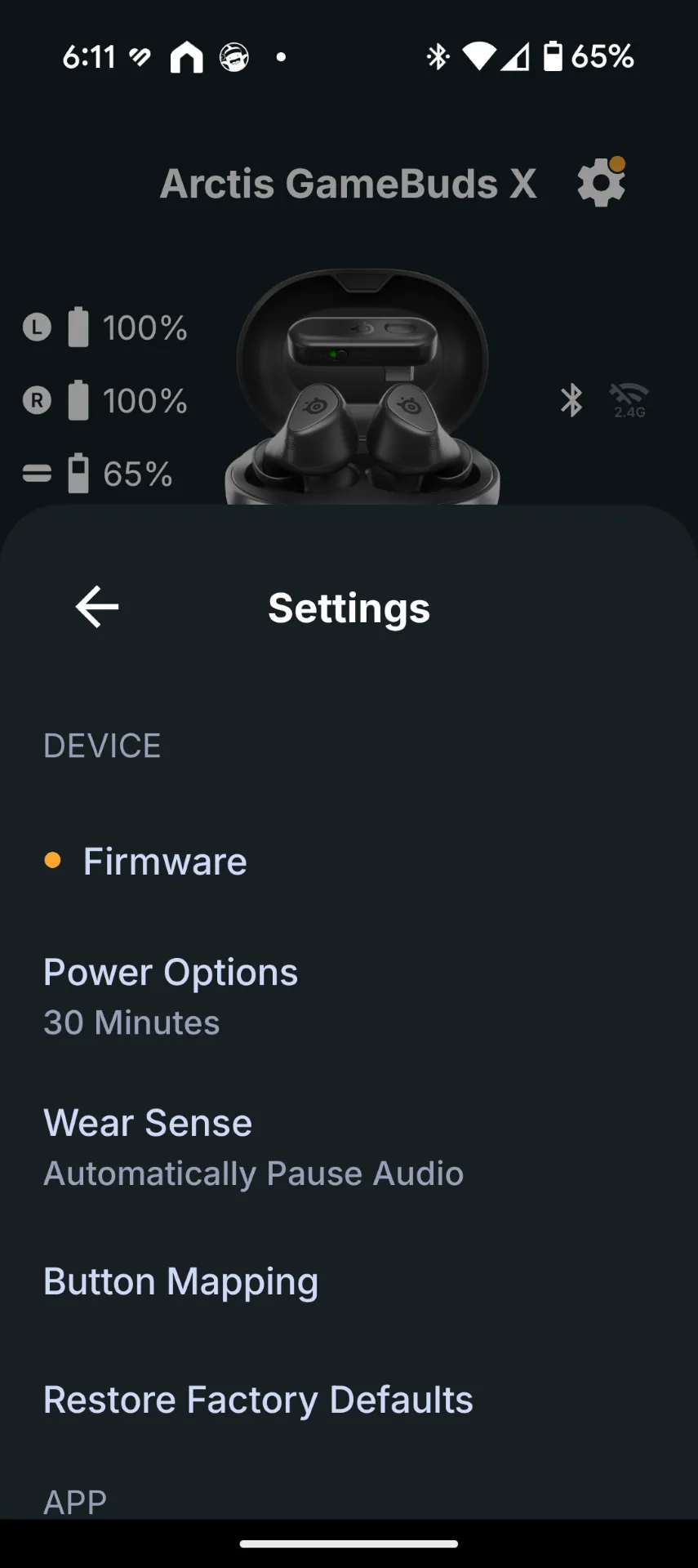Open Wear Sense settings
The image size is (698, 1568).
tap(349, 1147)
